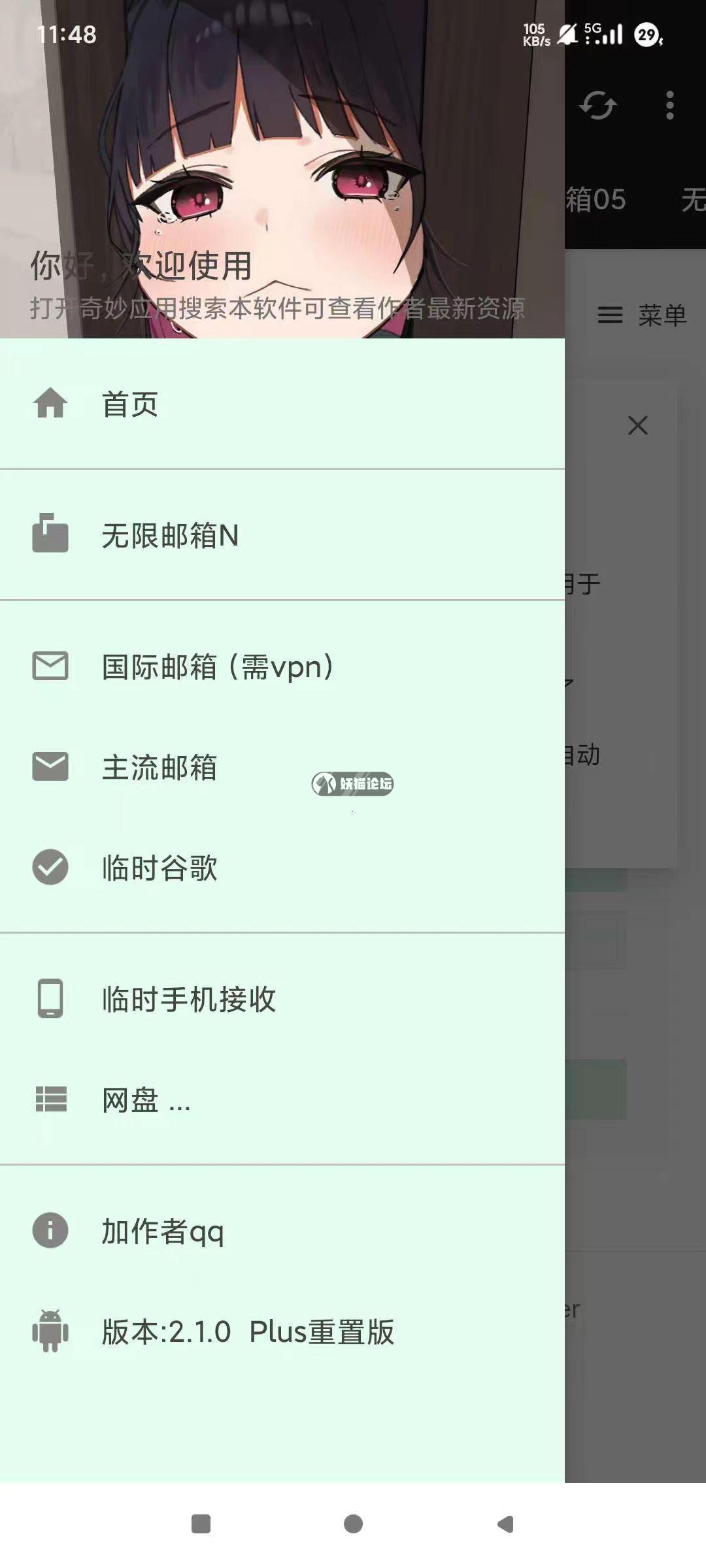
Task: Open 临时谷歌 from the drawer
Action: (160, 868)
